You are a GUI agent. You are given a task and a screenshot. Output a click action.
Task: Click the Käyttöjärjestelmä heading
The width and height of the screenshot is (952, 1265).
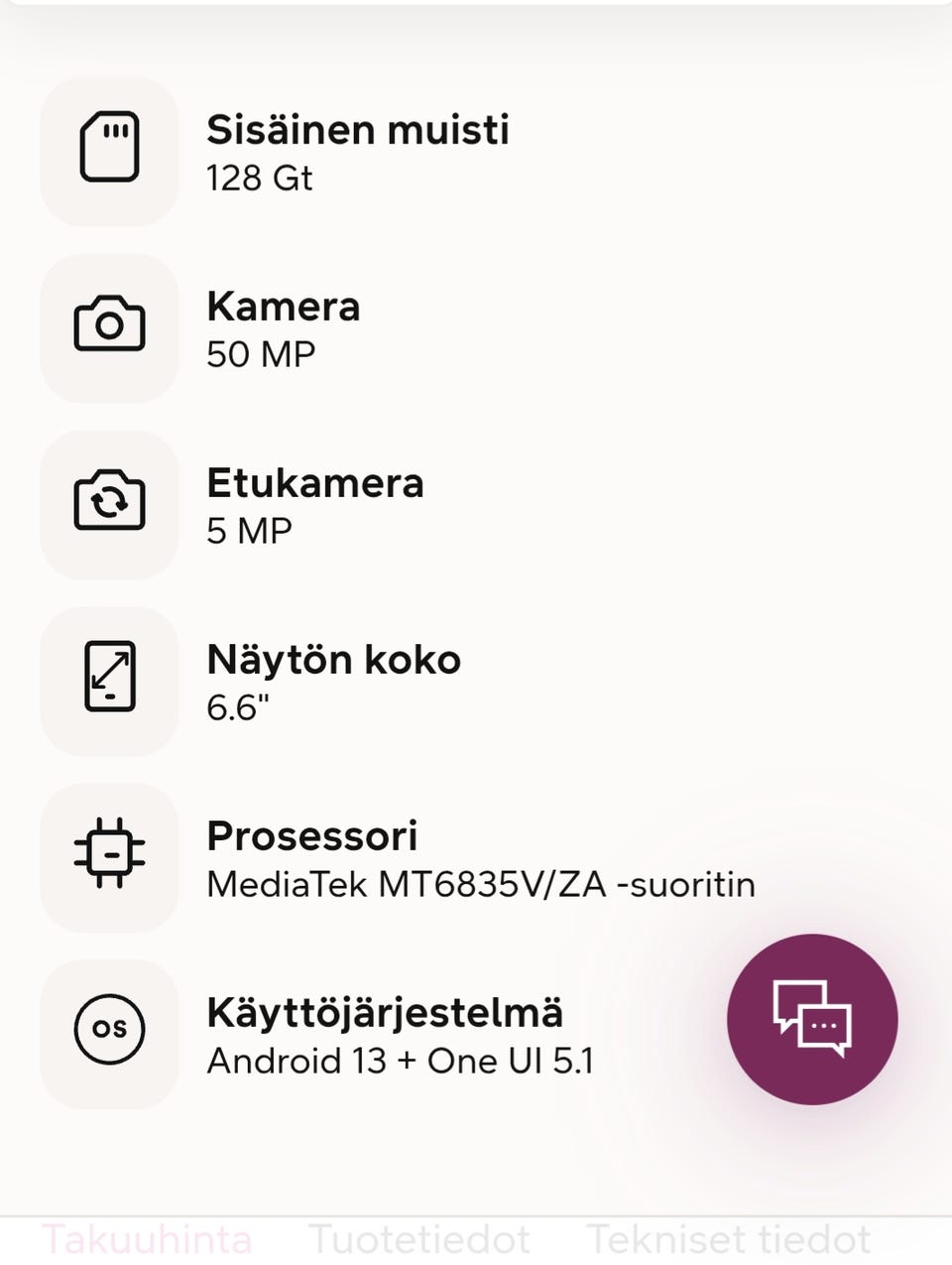coord(383,1013)
